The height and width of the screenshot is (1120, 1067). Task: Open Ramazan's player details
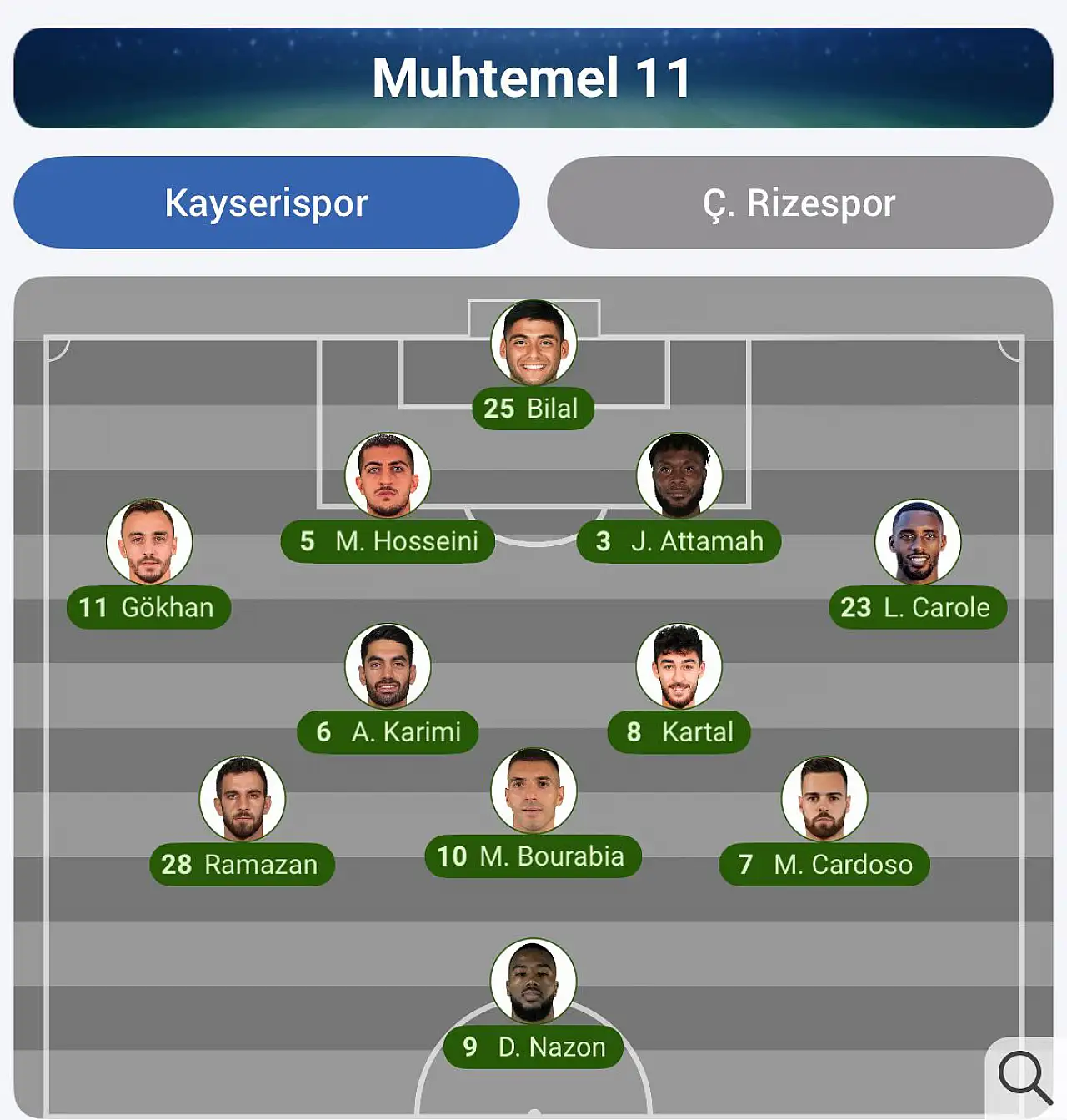[242, 800]
